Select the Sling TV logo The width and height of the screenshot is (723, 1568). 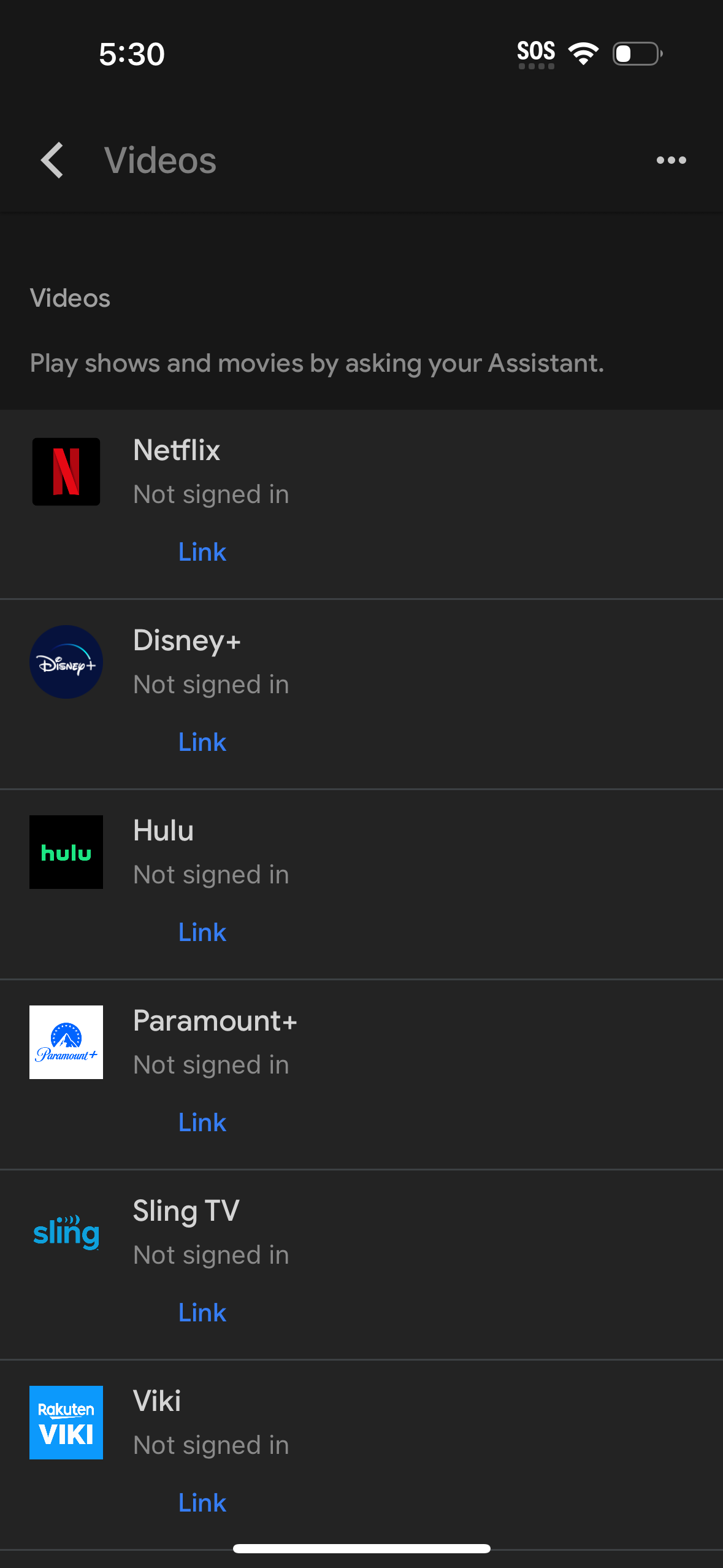[64, 1232]
